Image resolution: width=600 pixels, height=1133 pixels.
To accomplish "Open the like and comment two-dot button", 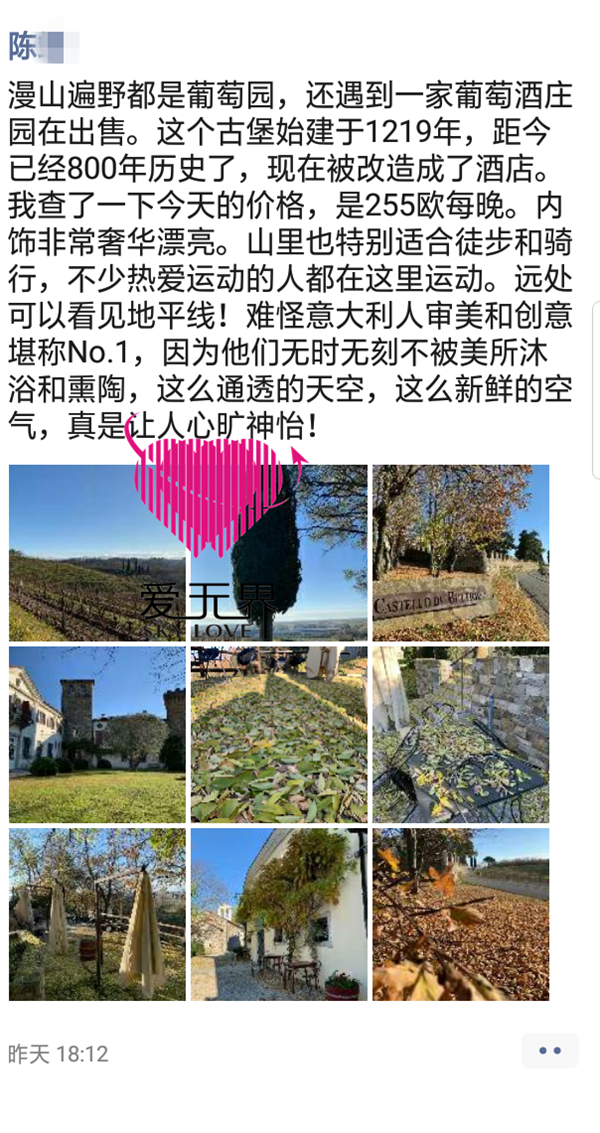I will (549, 1051).
